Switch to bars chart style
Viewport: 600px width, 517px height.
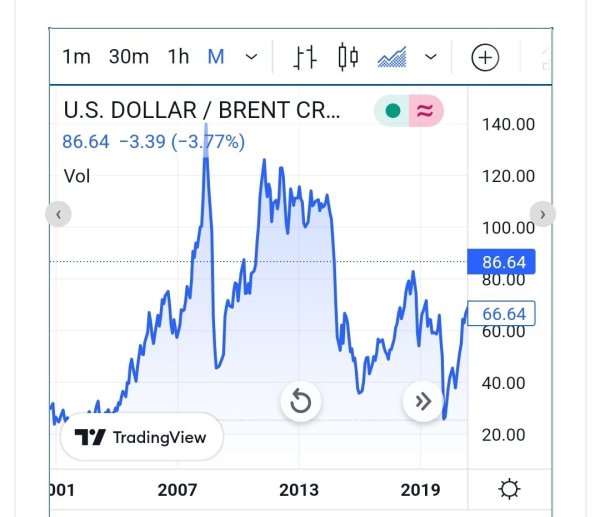tap(305, 57)
